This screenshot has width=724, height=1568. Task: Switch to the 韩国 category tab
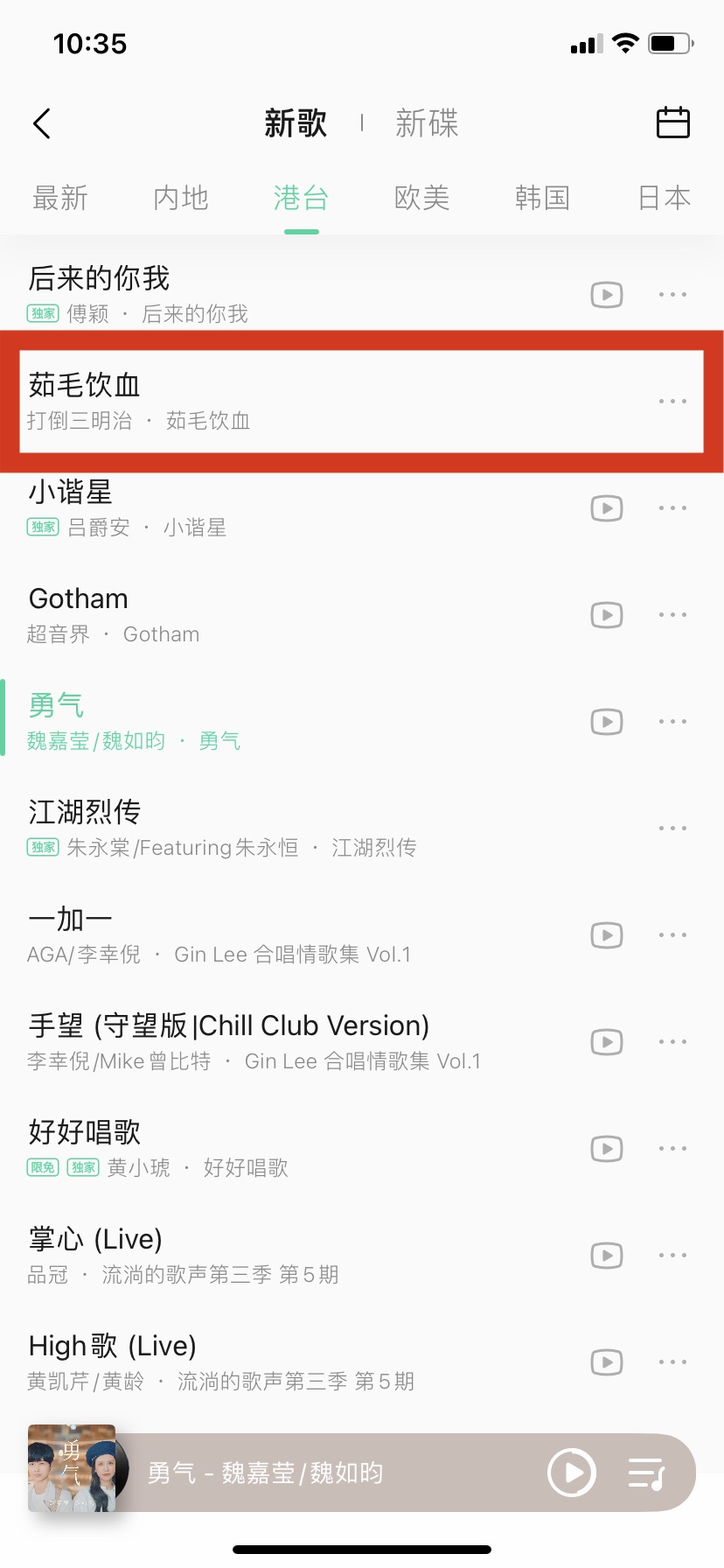(x=542, y=199)
